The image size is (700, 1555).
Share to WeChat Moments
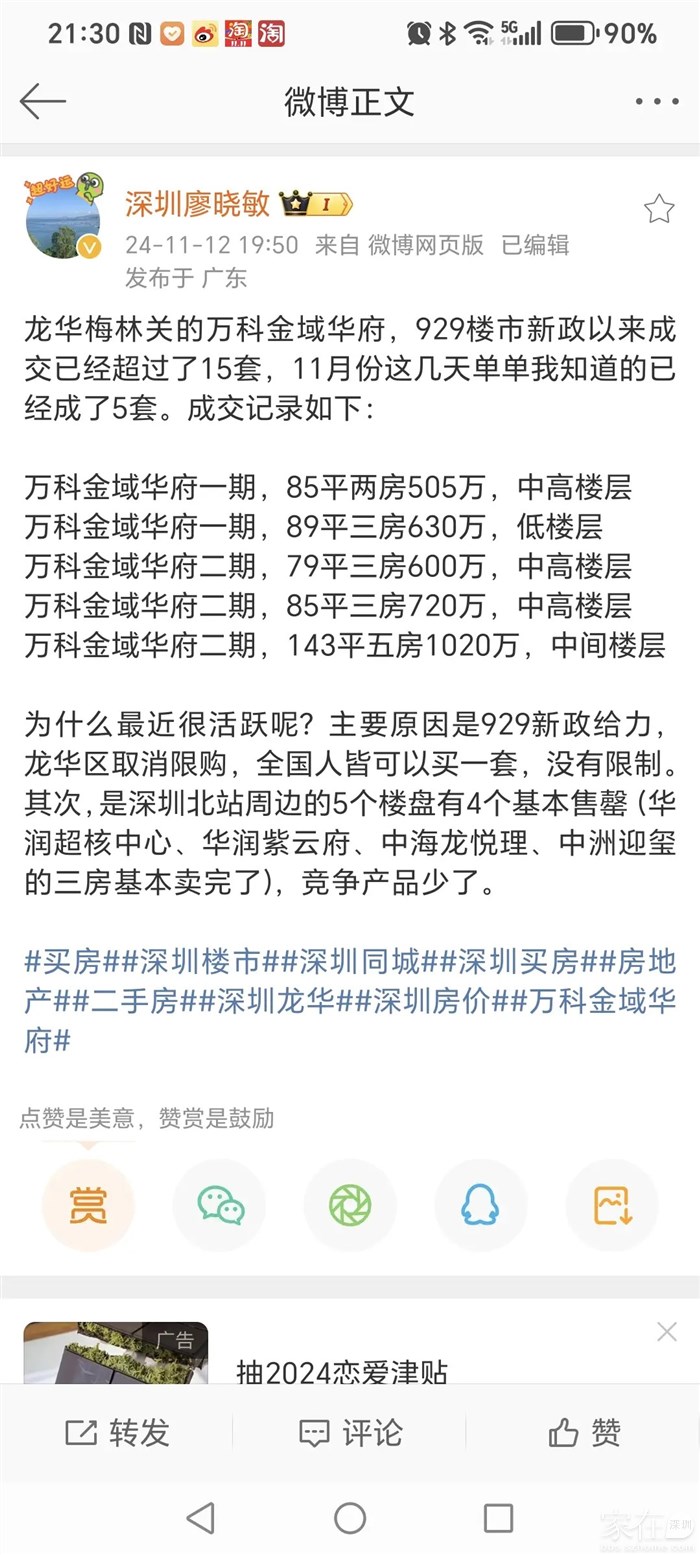click(x=350, y=1206)
